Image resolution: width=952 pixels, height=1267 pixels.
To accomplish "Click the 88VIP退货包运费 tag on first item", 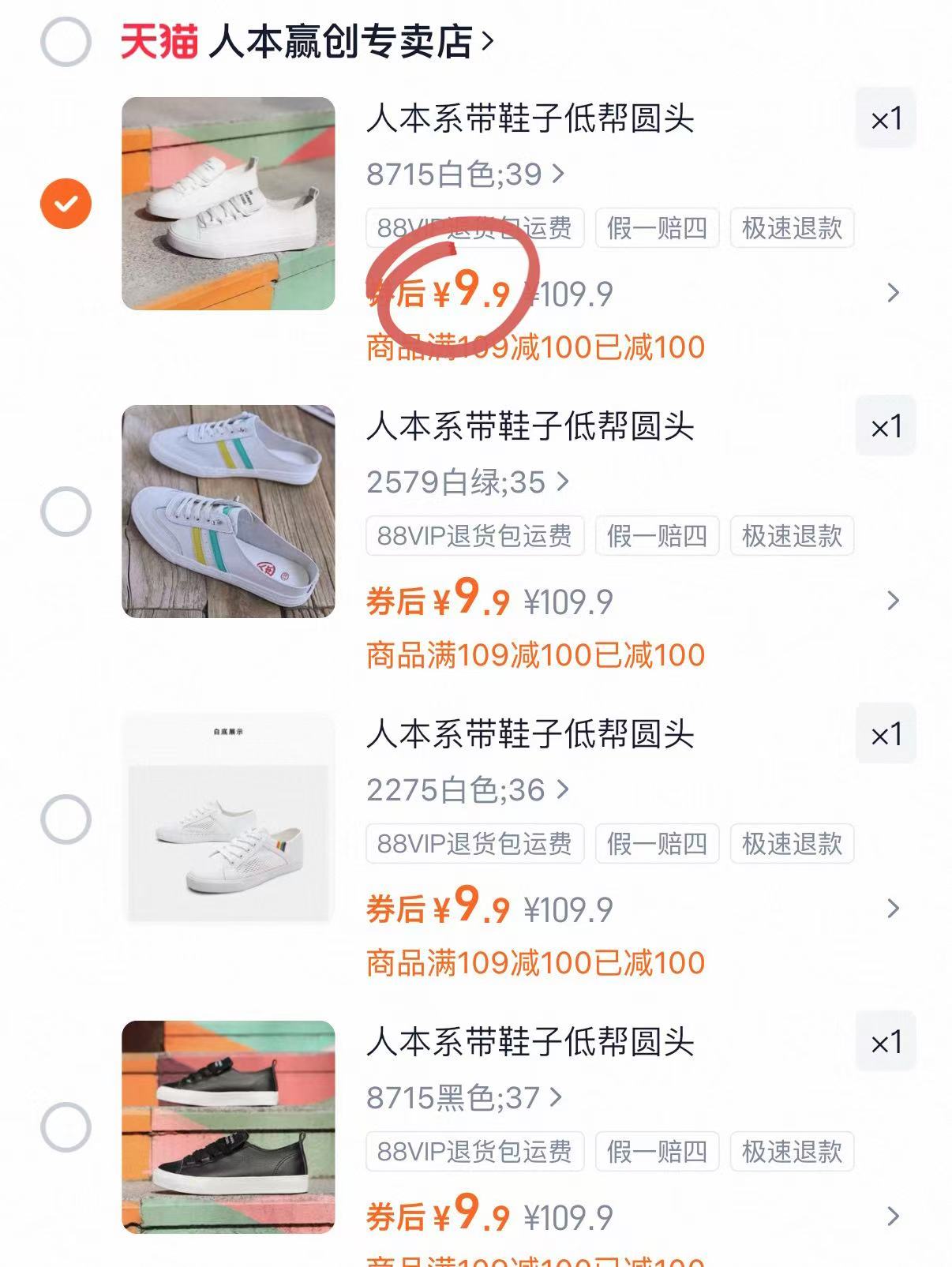I will coord(474,229).
